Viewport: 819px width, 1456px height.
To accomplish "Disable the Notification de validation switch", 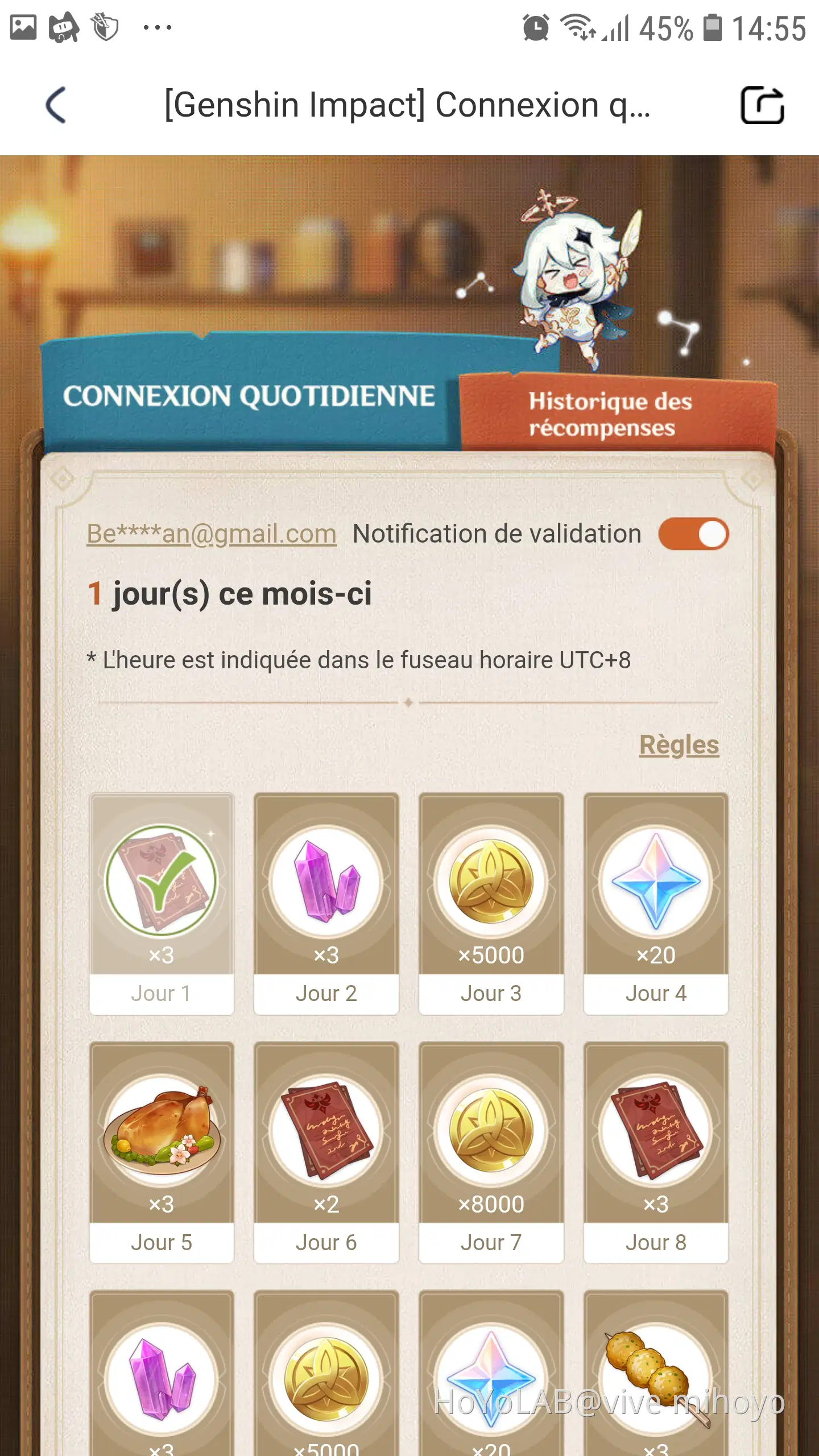I will coord(693,534).
